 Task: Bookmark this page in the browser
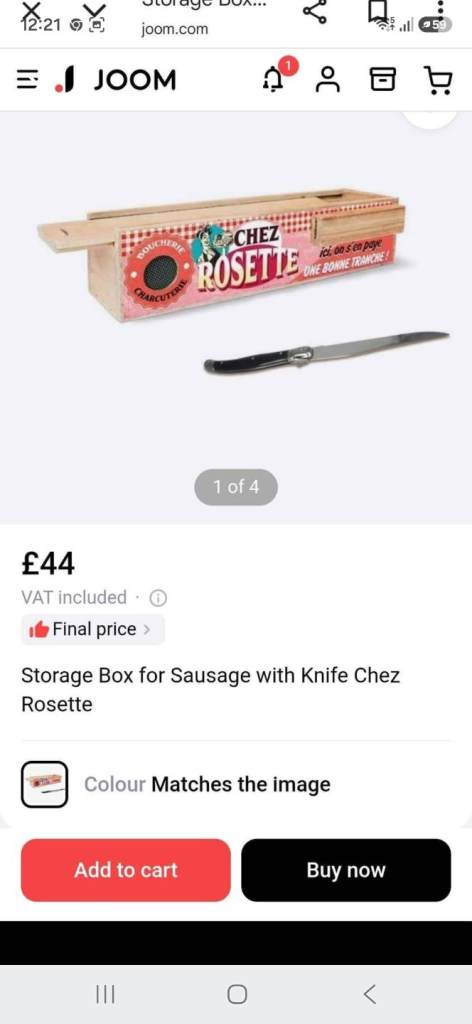pyautogui.click(x=377, y=11)
